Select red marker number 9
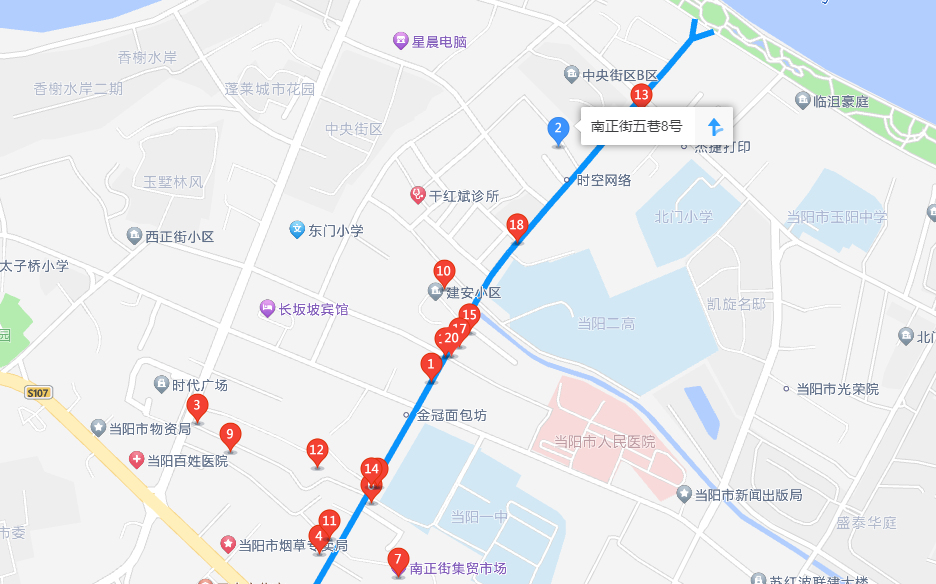This screenshot has width=936, height=584. coord(230,434)
